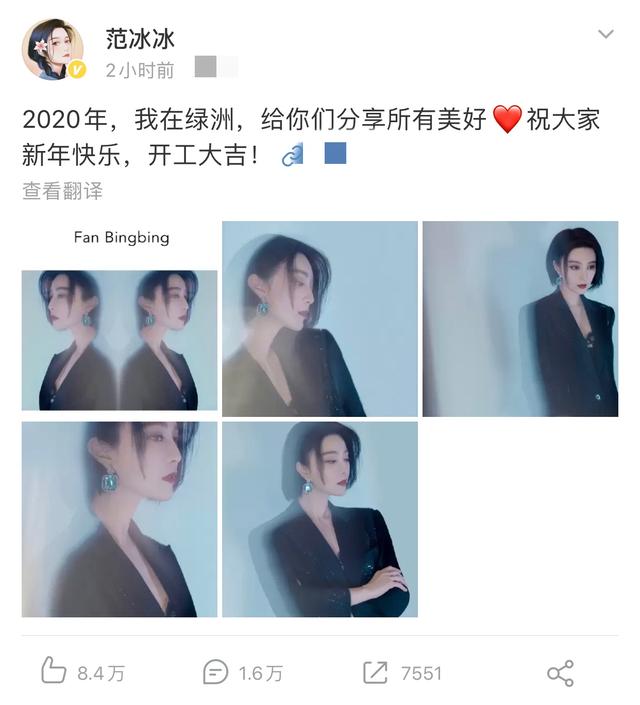View the top-row middle profile photo

[x=319, y=318]
